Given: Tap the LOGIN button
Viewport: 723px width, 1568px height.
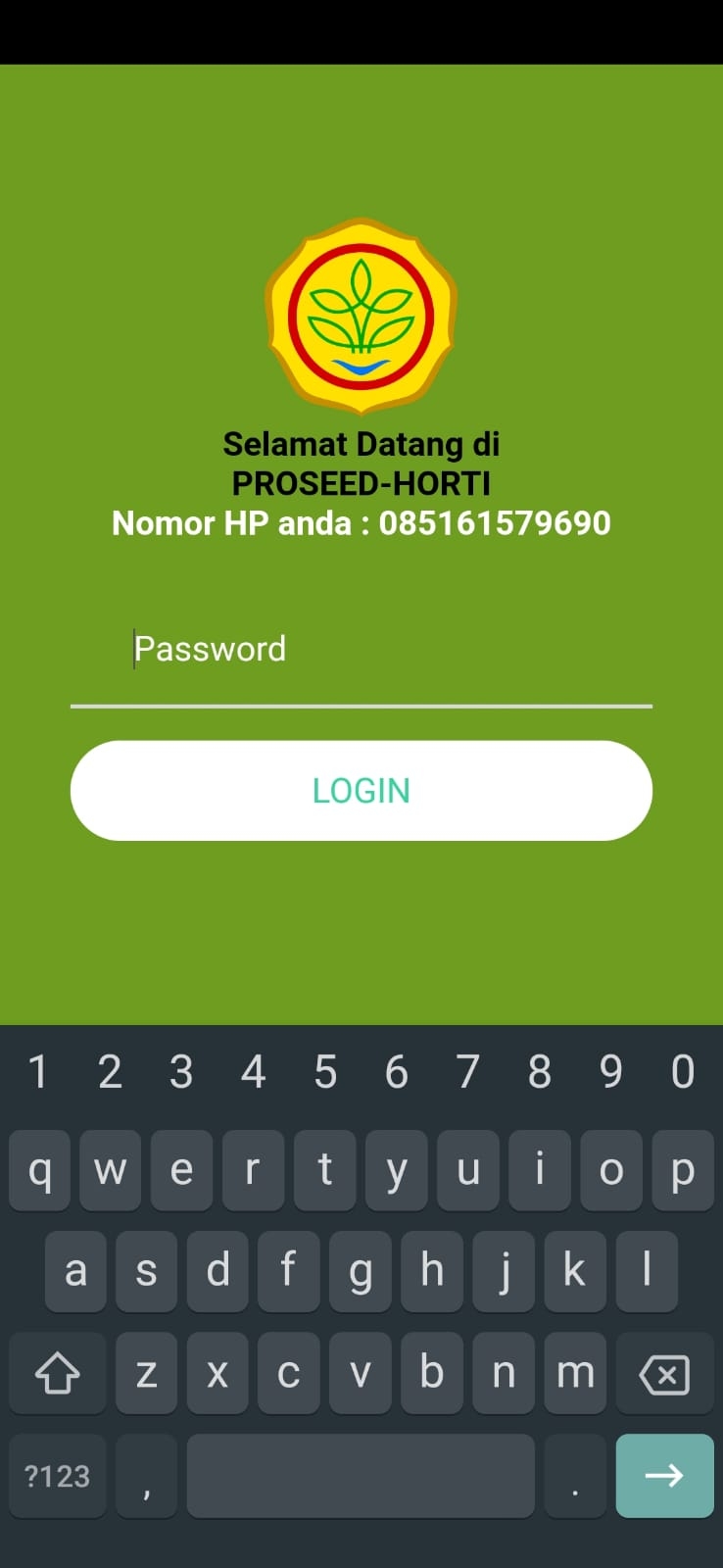Looking at the screenshot, I should click(x=361, y=791).
